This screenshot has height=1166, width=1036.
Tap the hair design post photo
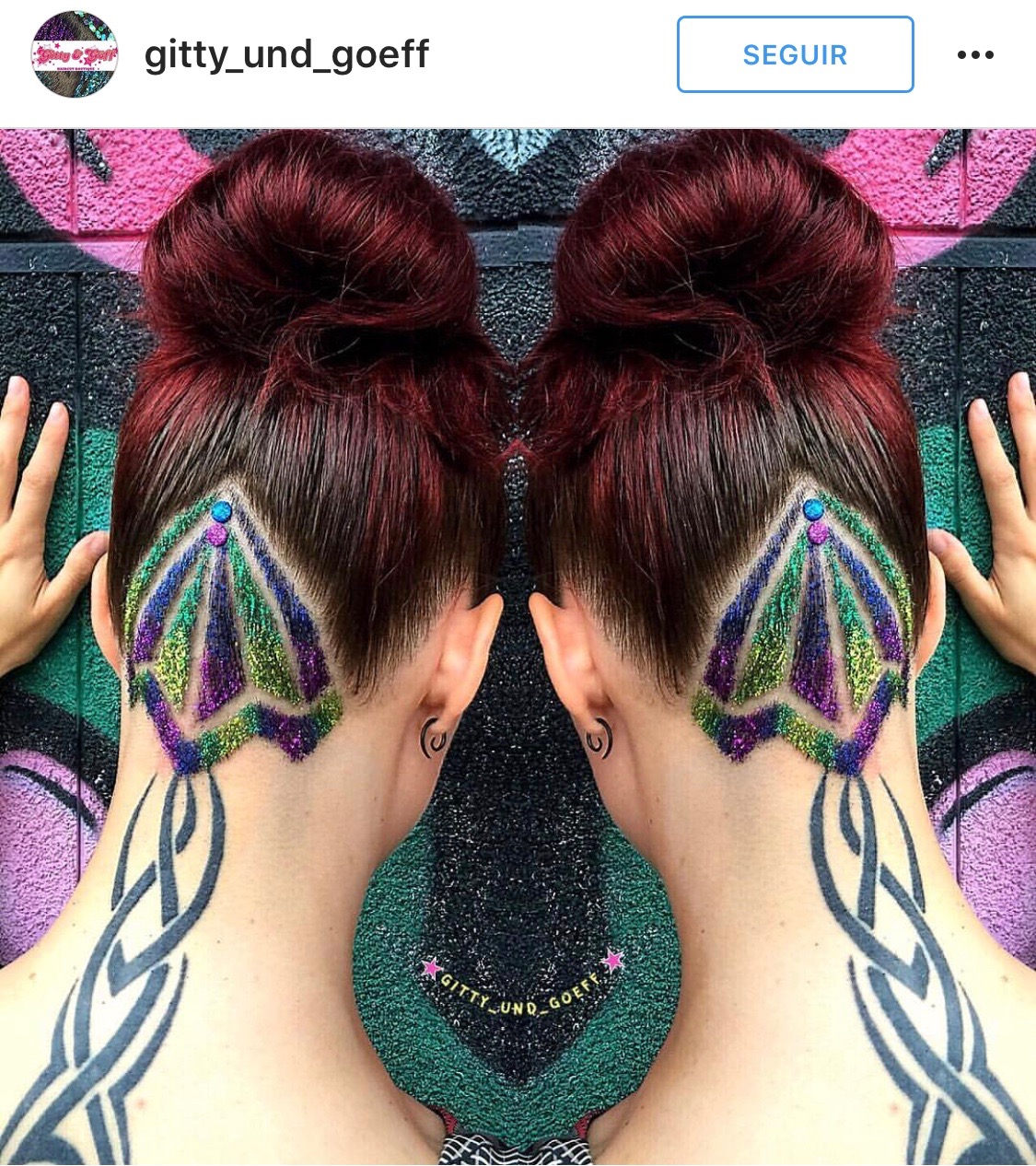tap(518, 645)
